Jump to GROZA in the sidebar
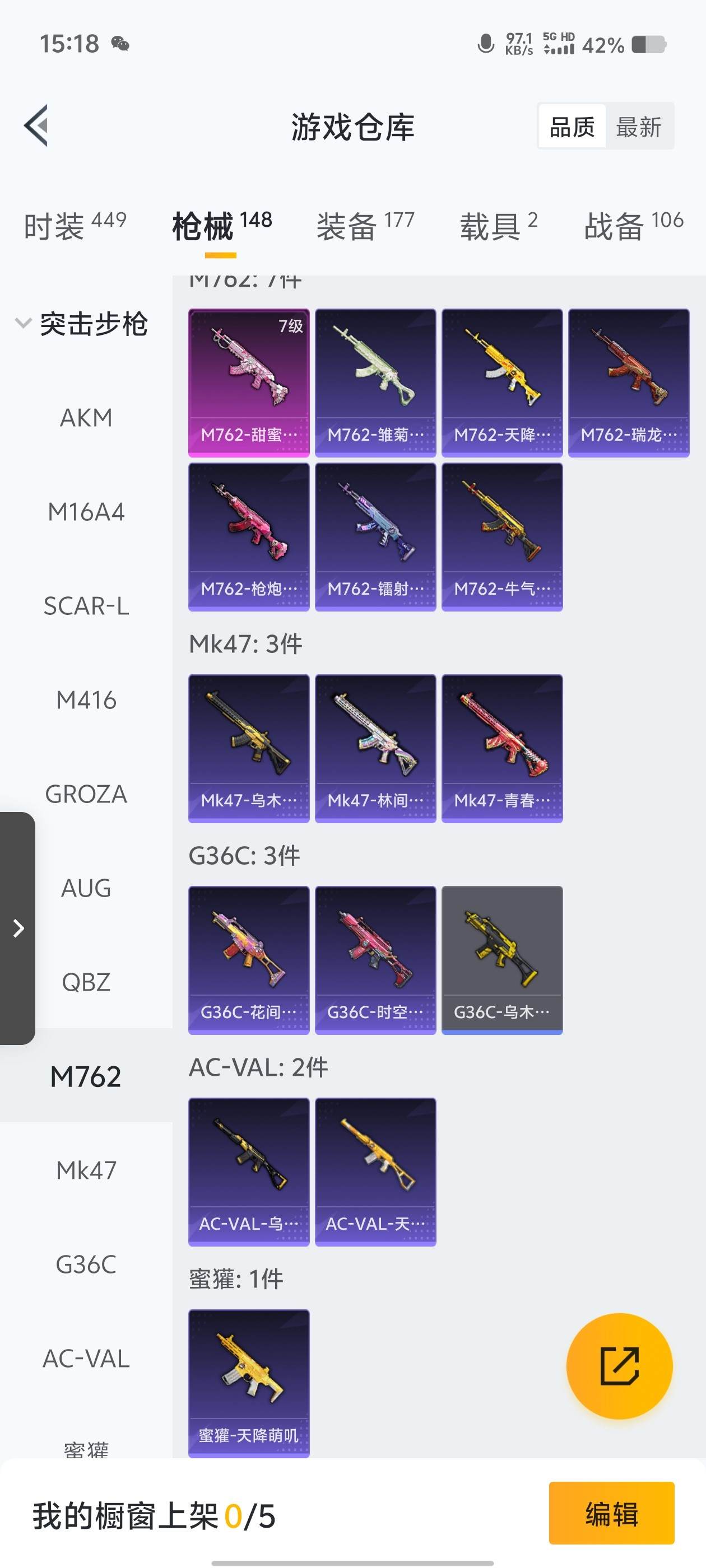706x1568 pixels. pos(86,794)
